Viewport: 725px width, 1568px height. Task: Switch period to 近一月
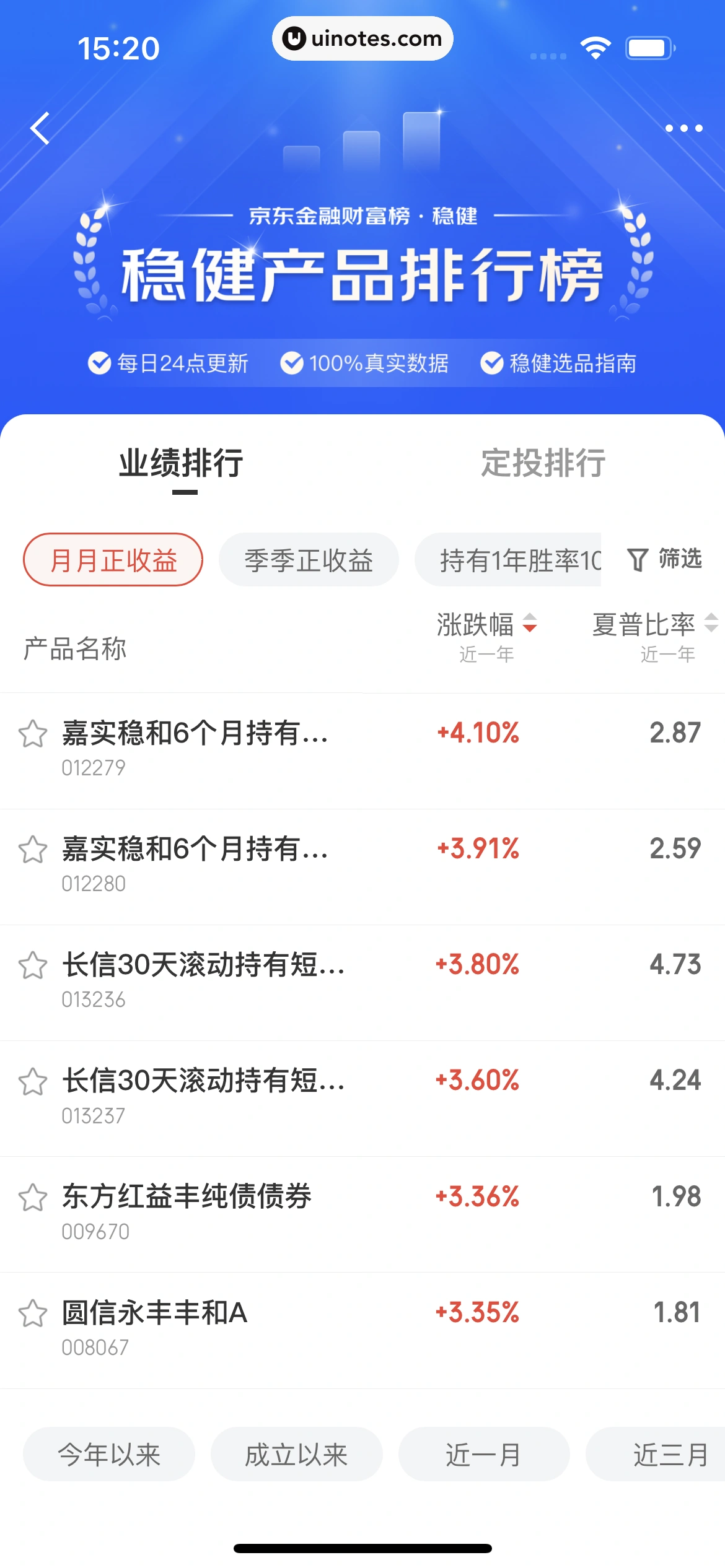pyautogui.click(x=483, y=1455)
